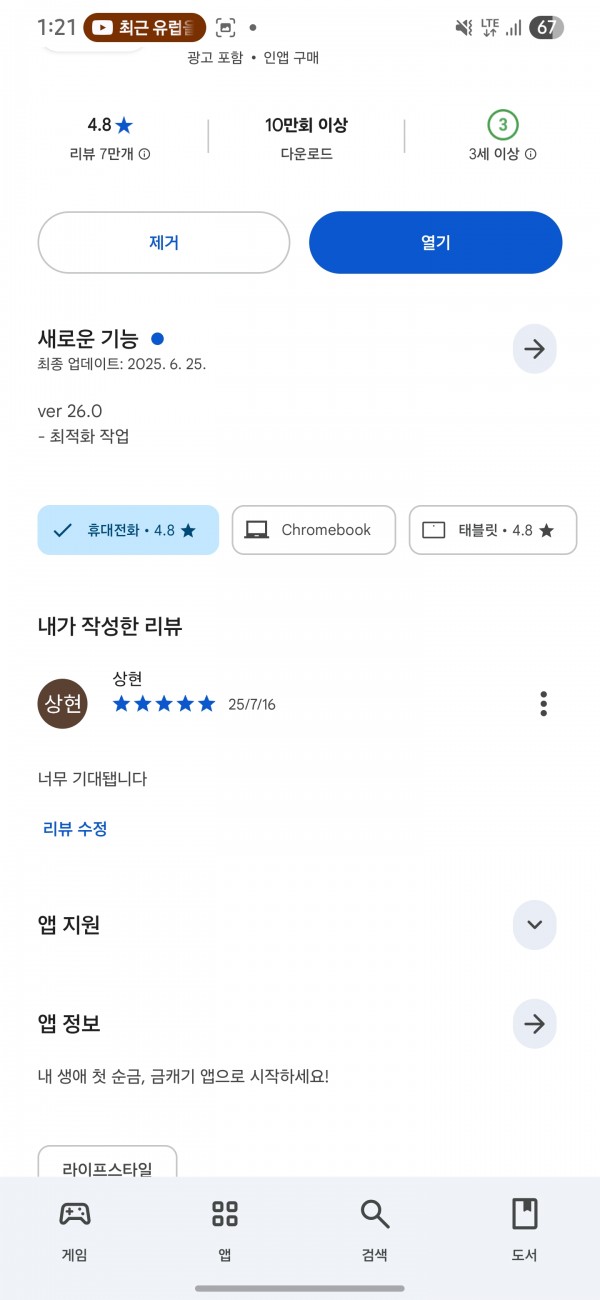
Task: Switch to the 검색 tab
Action: [x=375, y=1230]
